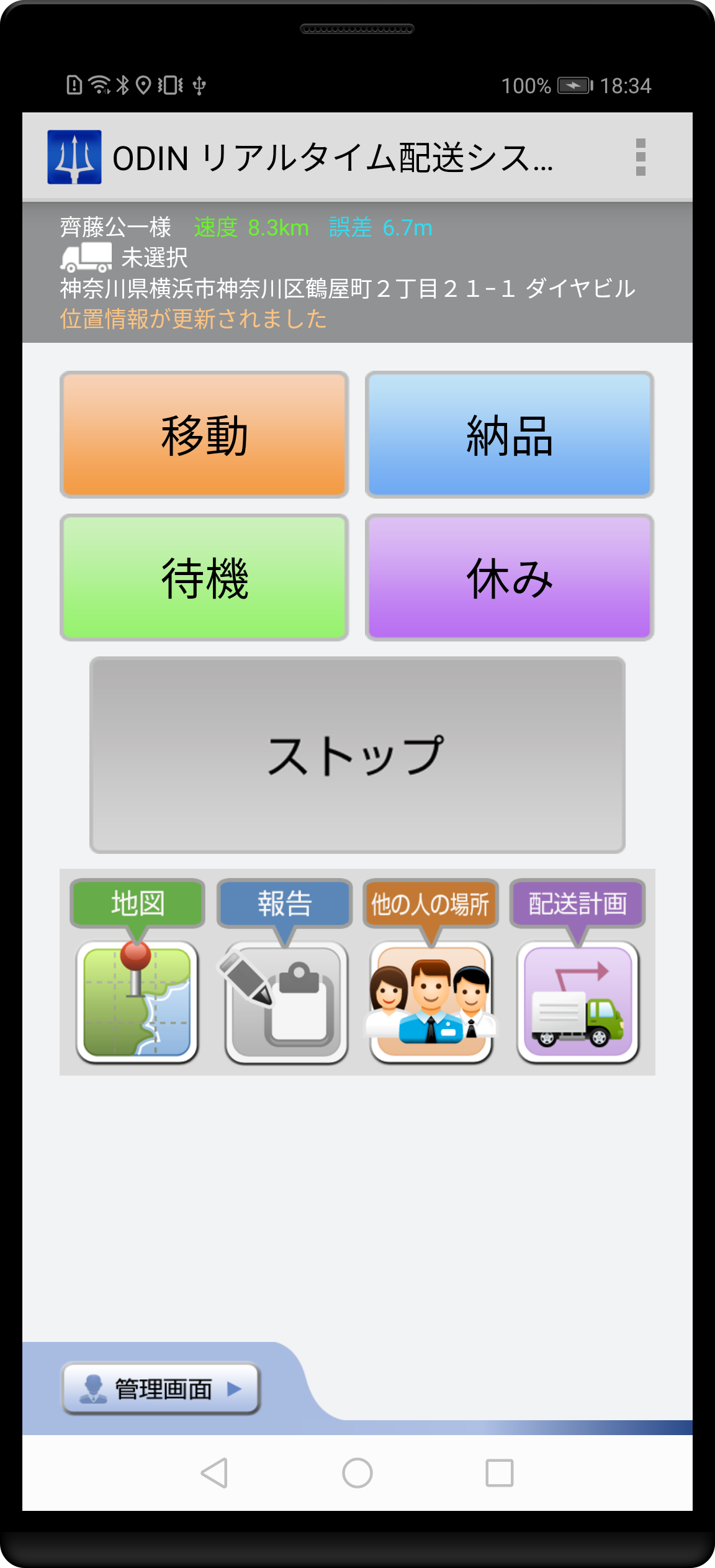Choose the purple 休み break button

coord(510,578)
